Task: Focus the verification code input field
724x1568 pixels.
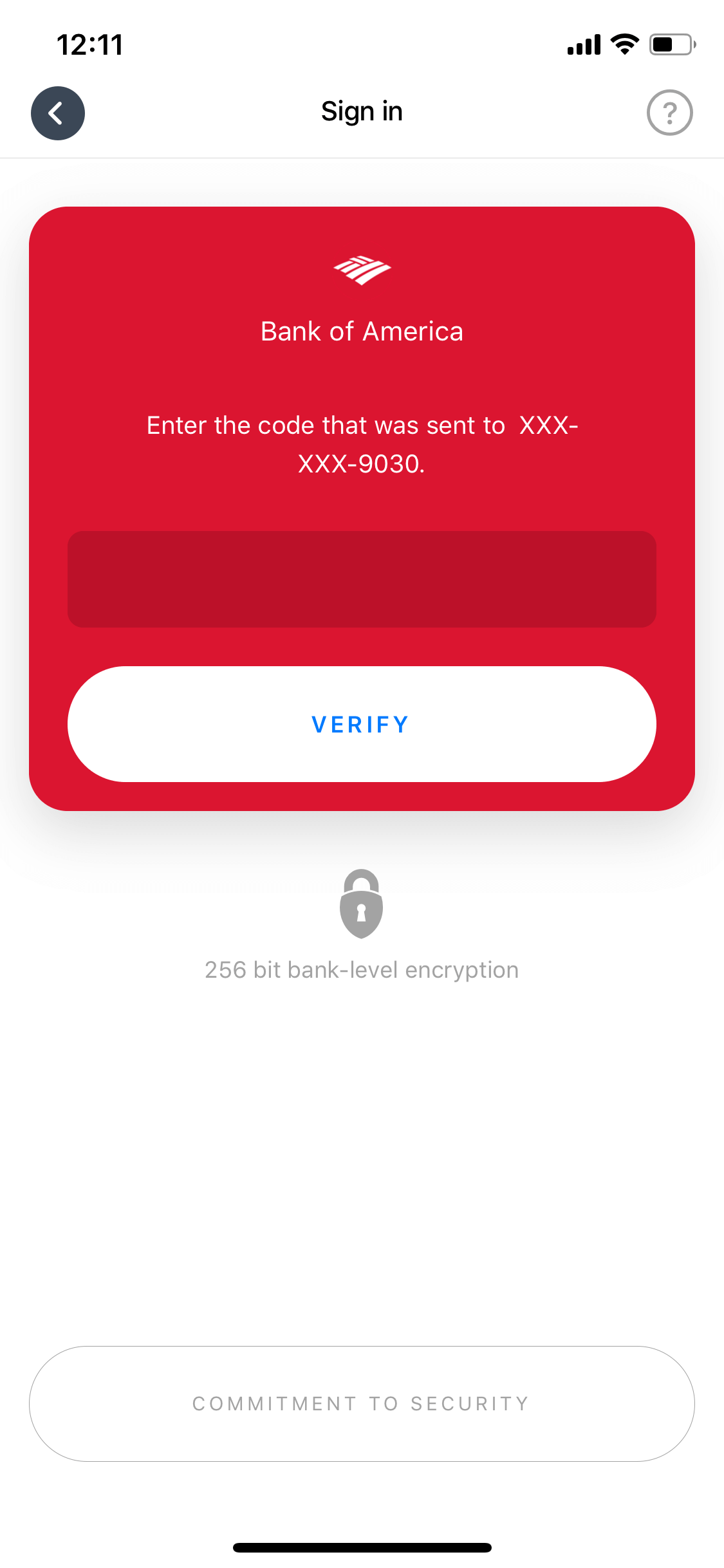Action: coord(362,579)
